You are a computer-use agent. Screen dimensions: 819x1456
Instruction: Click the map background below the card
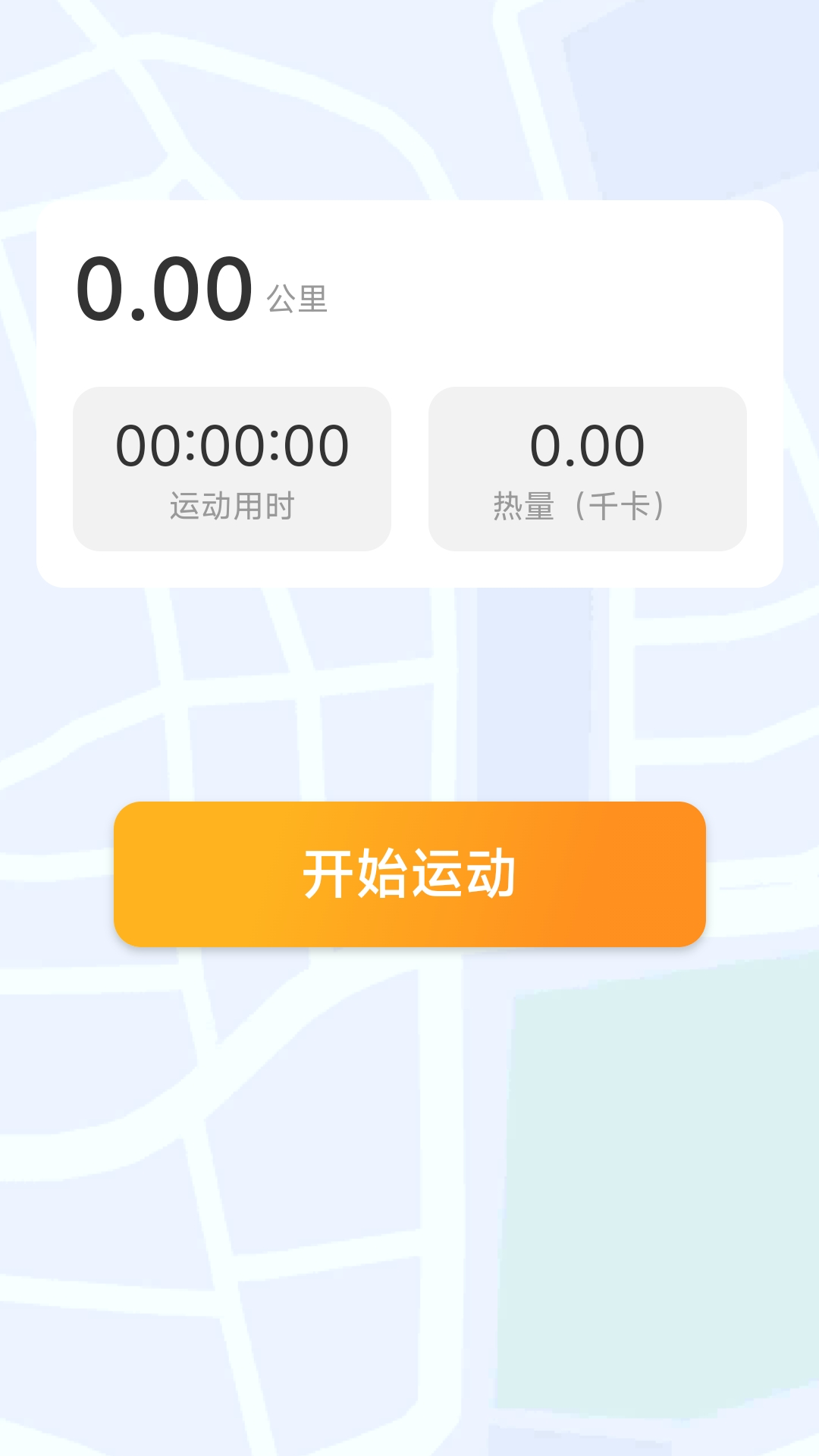[409, 682]
